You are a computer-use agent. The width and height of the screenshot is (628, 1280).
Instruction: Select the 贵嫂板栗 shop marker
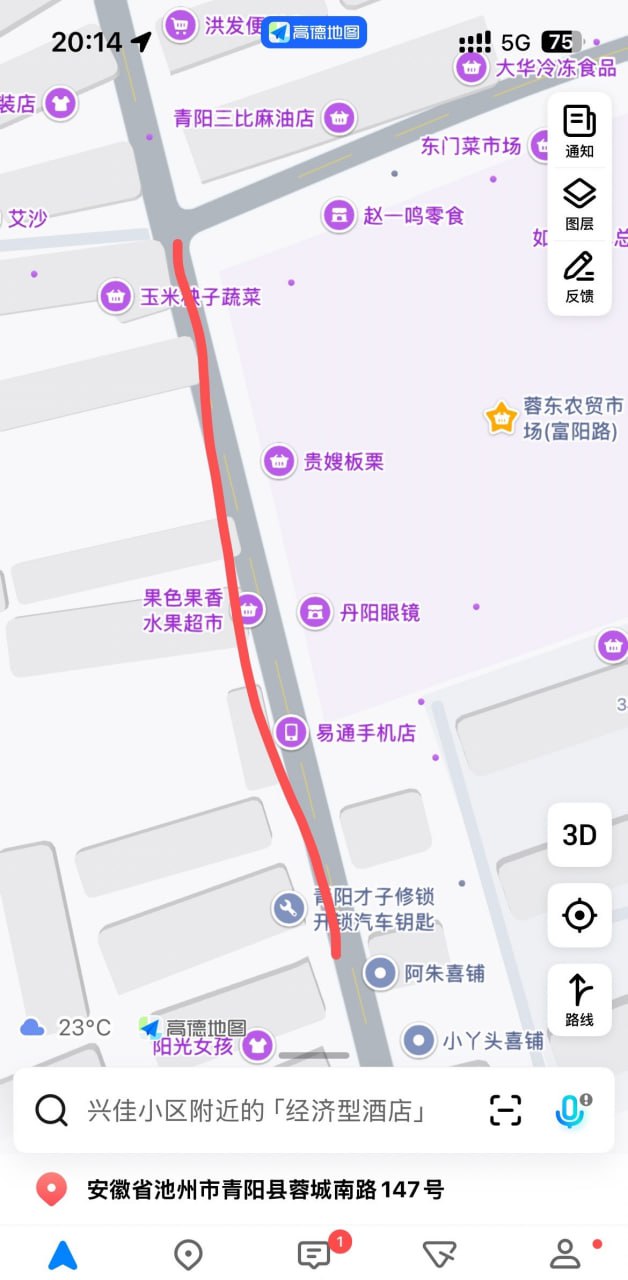click(x=279, y=461)
